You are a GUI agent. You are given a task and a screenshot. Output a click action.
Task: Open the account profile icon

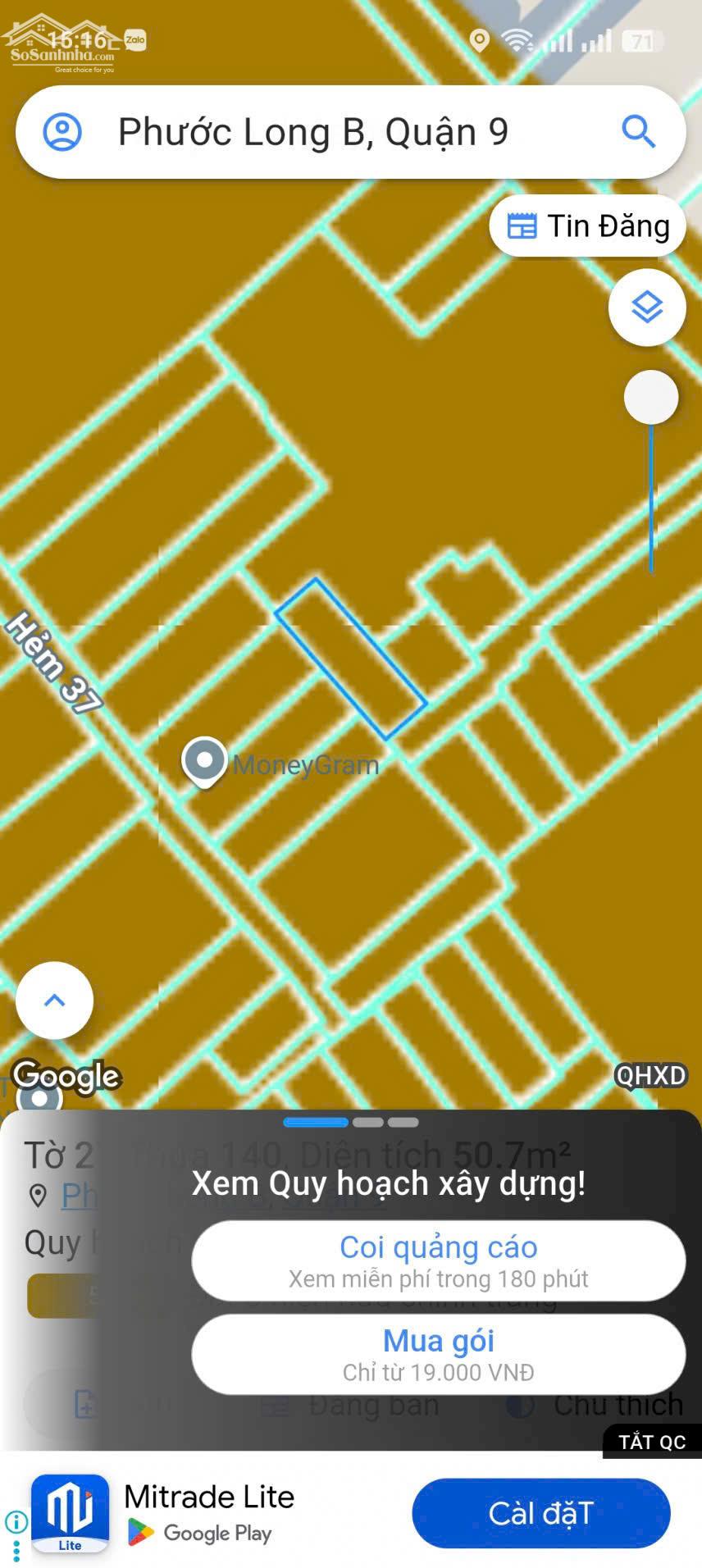pyautogui.click(x=62, y=132)
